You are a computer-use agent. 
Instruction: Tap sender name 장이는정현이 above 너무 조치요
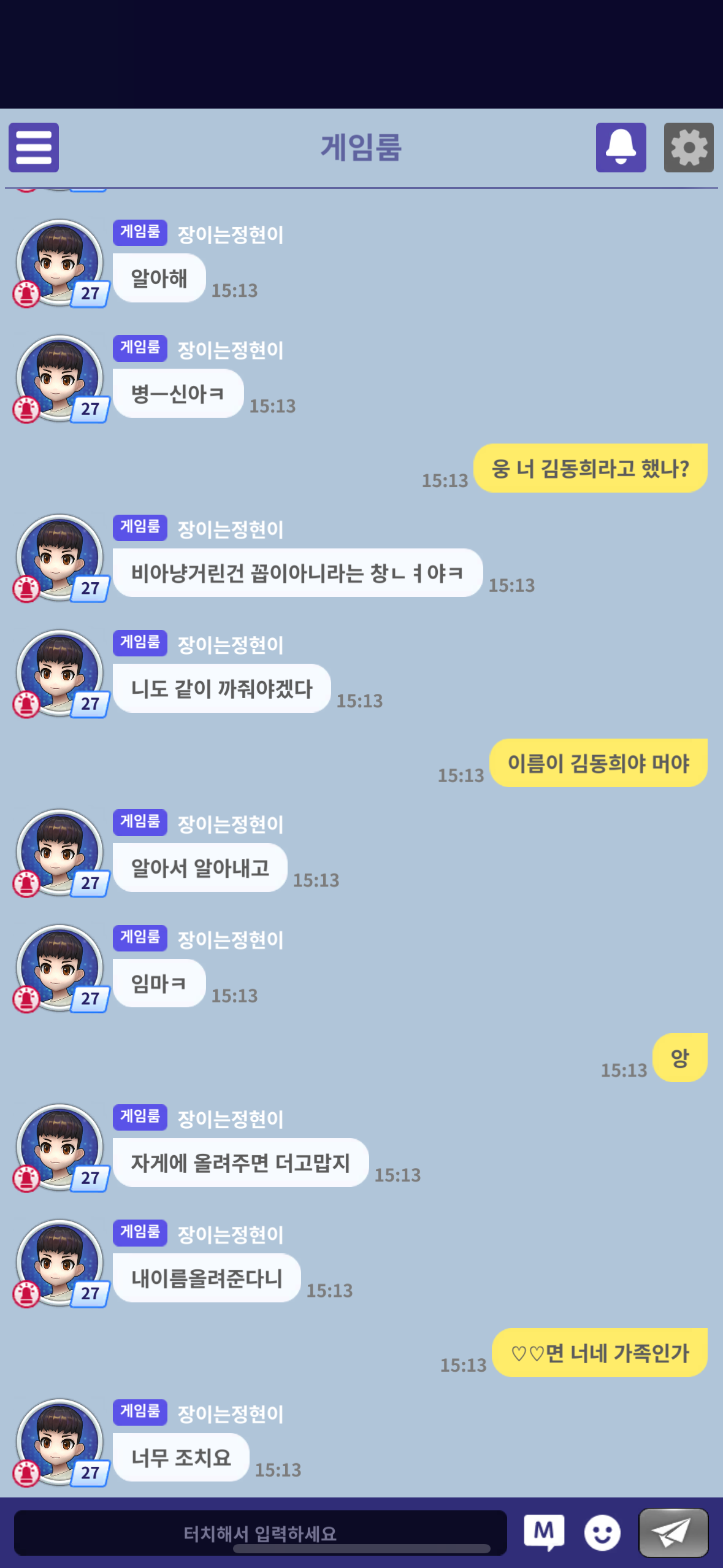[230, 1413]
